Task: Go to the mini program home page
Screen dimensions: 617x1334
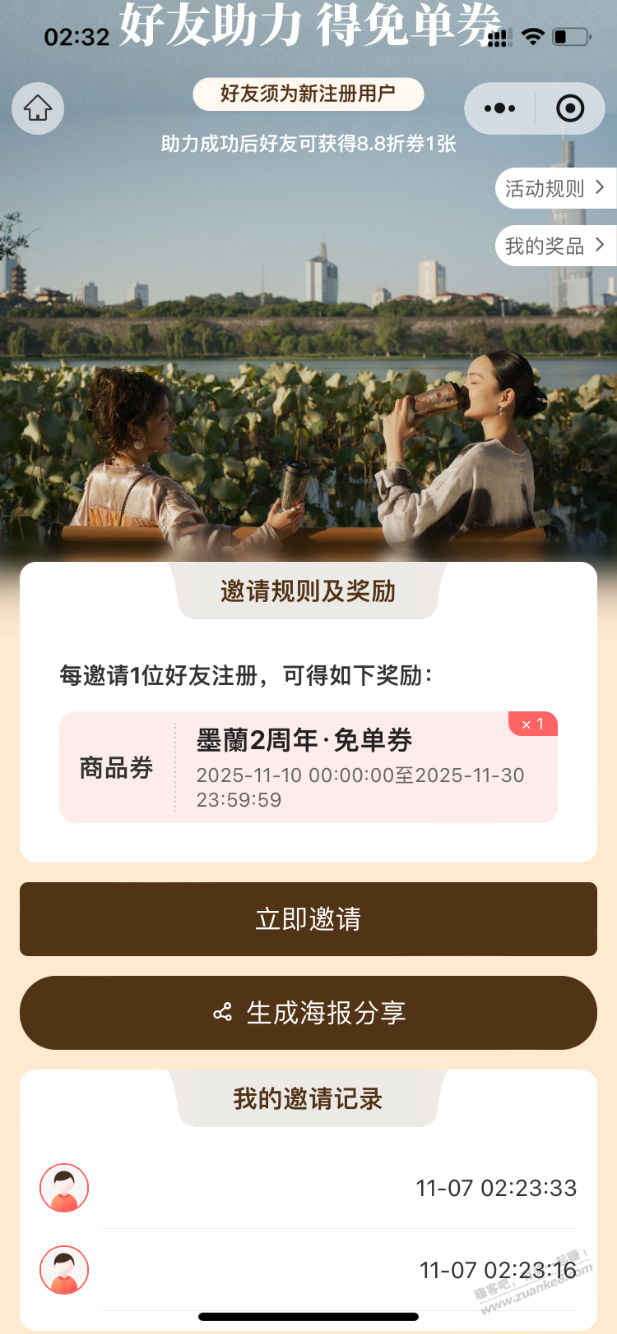Action: (38, 108)
